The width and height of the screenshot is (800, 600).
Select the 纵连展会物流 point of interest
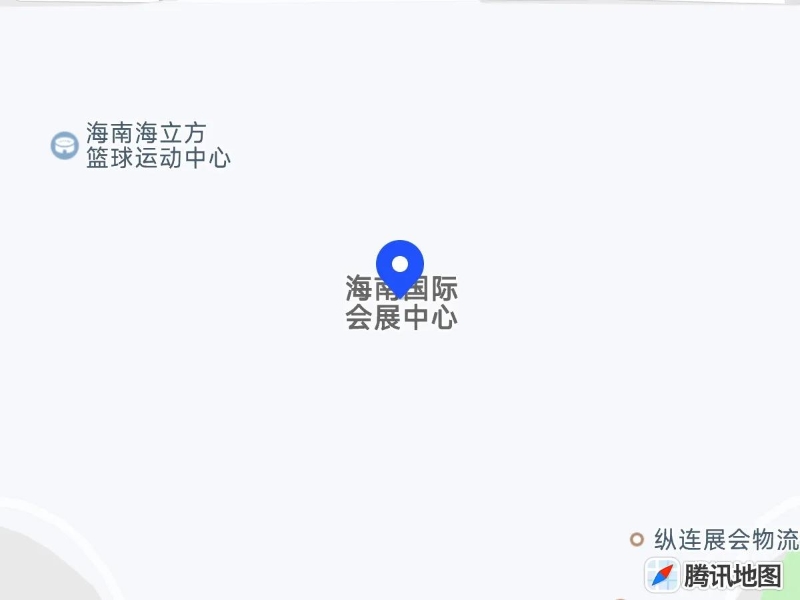(636, 540)
